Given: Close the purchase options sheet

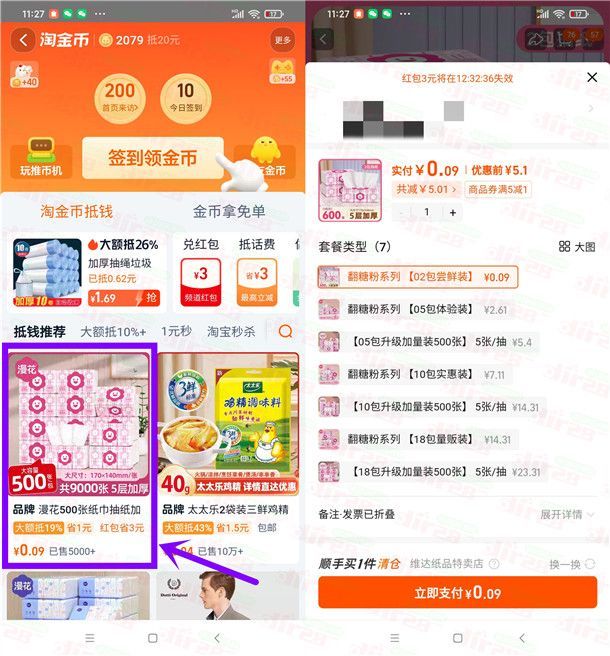Looking at the screenshot, I should tap(592, 77).
